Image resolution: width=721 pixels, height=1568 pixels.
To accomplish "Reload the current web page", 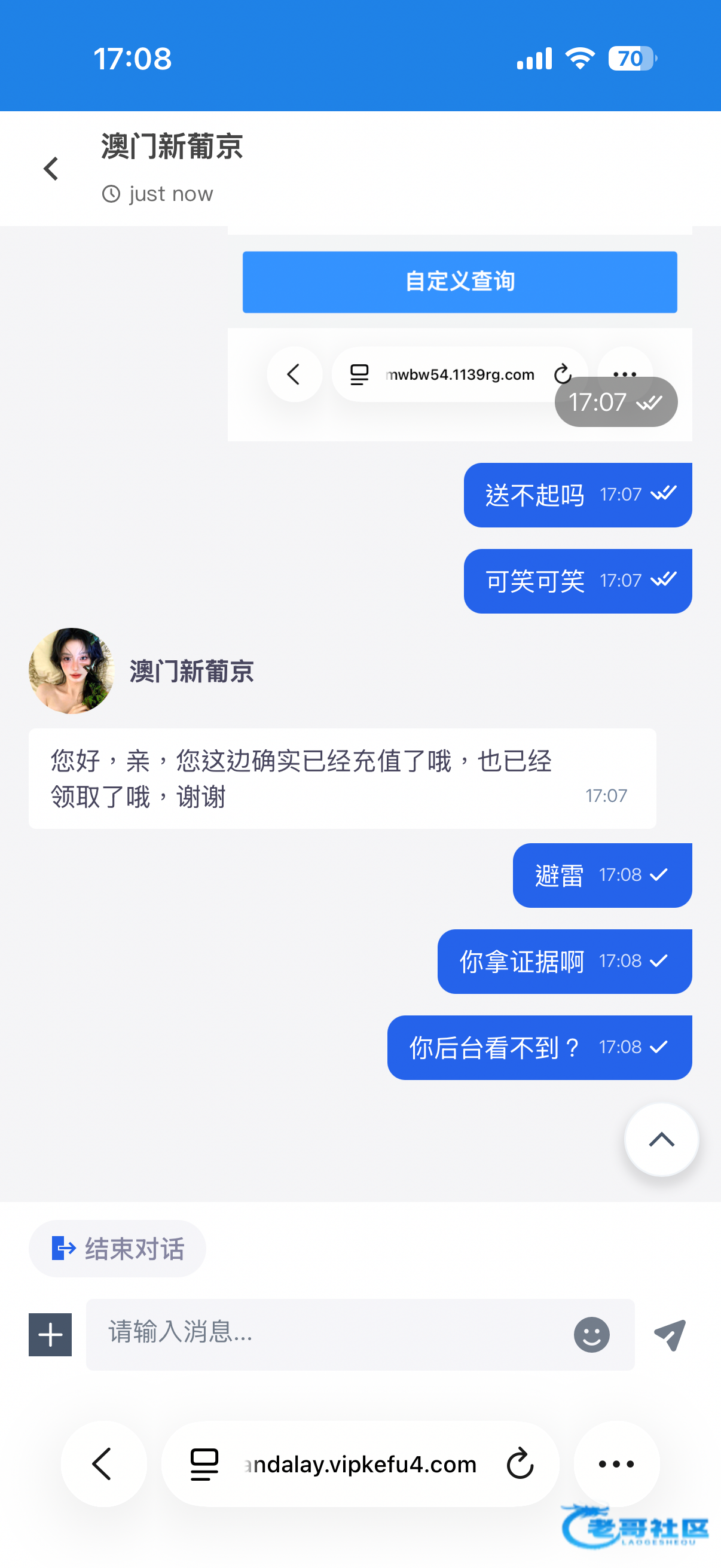I will point(520,1464).
